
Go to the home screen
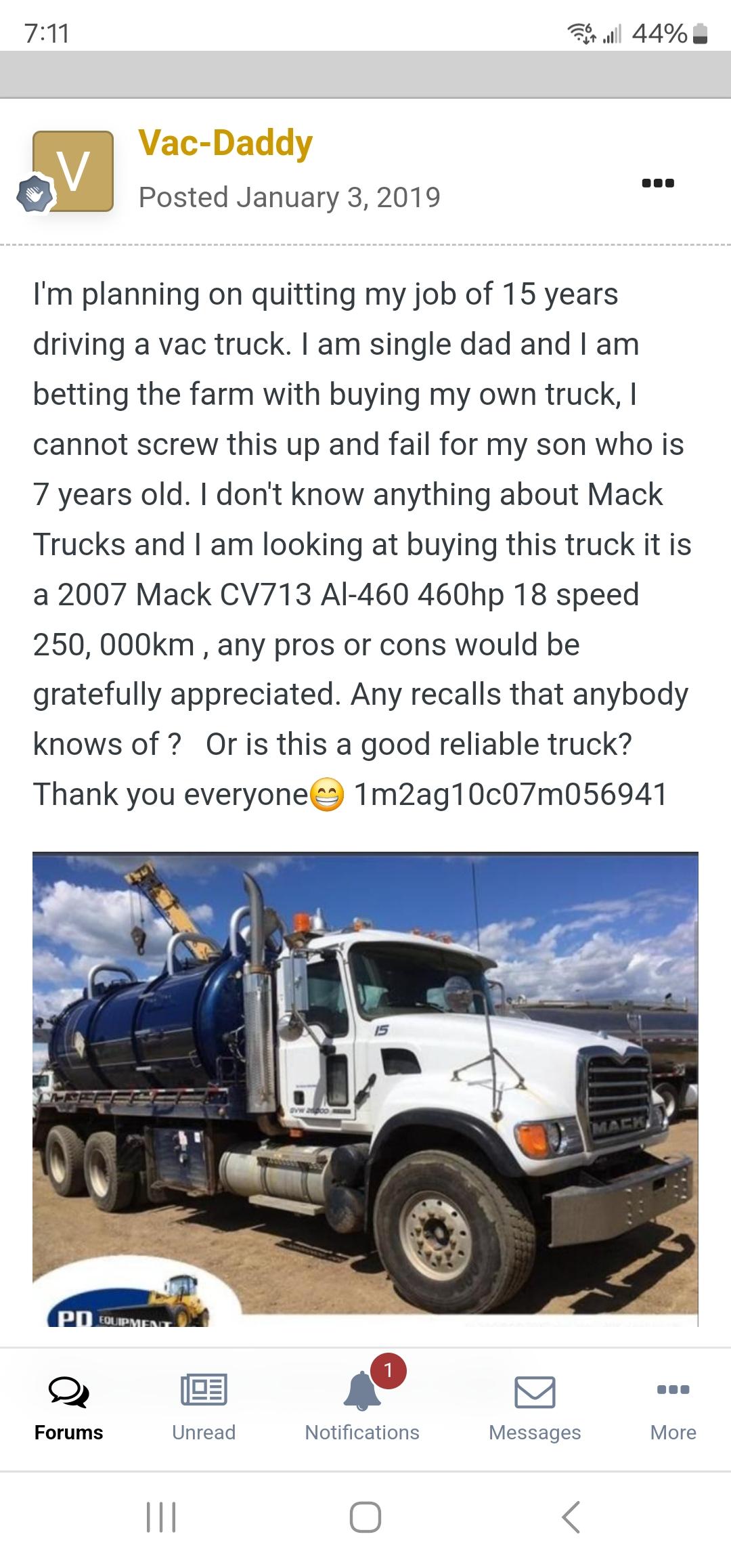pyautogui.click(x=365, y=1517)
